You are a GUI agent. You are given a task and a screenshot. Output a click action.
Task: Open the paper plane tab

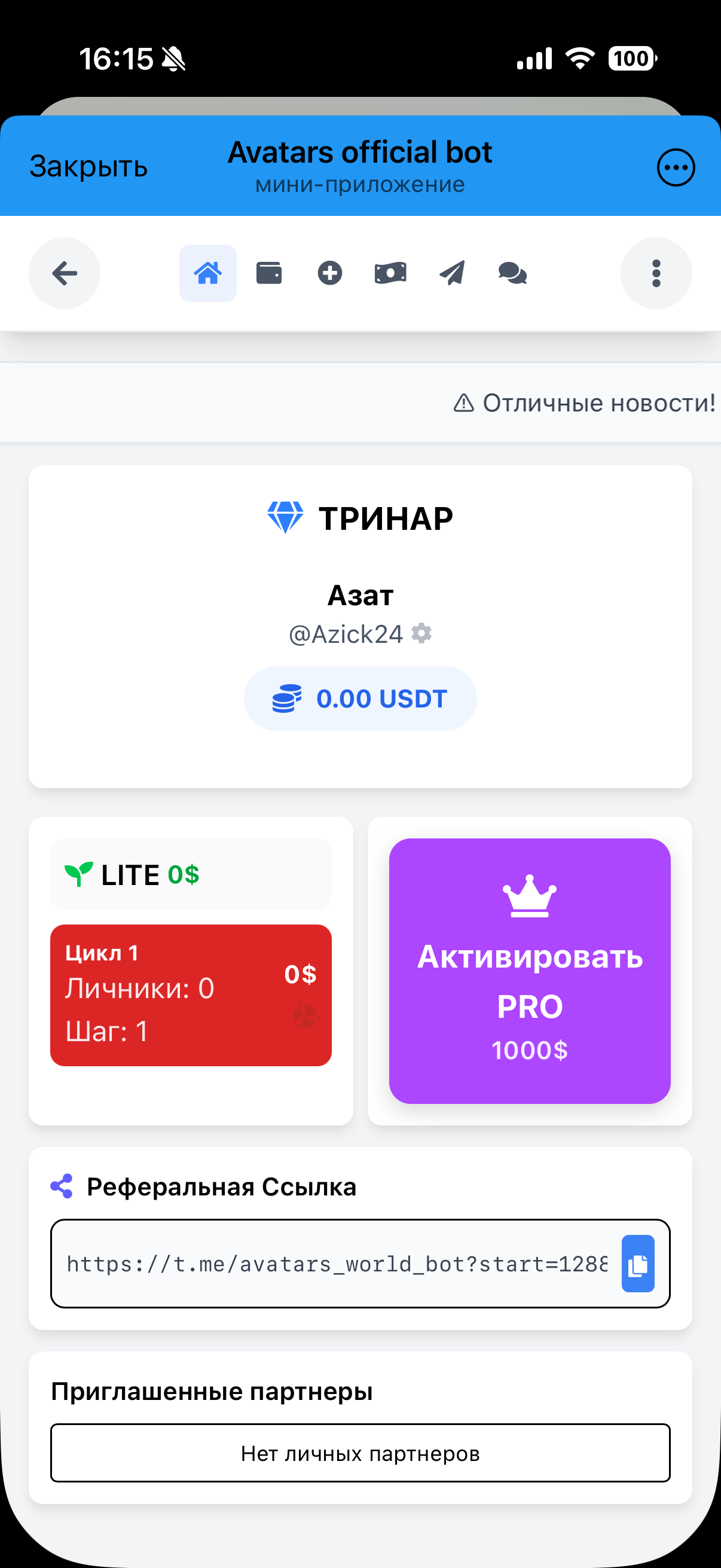pyautogui.click(x=452, y=273)
